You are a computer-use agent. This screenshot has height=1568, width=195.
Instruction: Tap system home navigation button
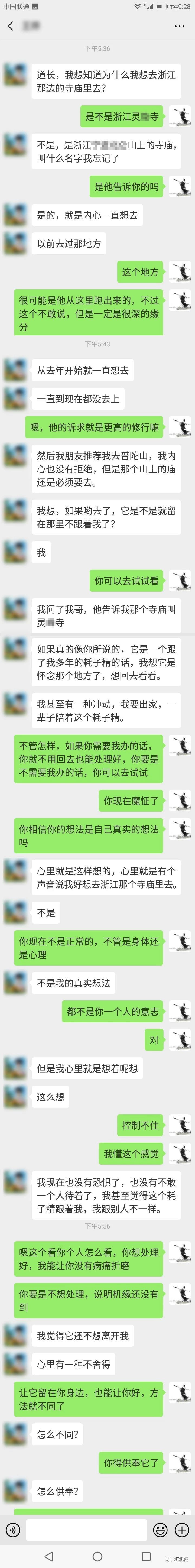coord(97,1556)
